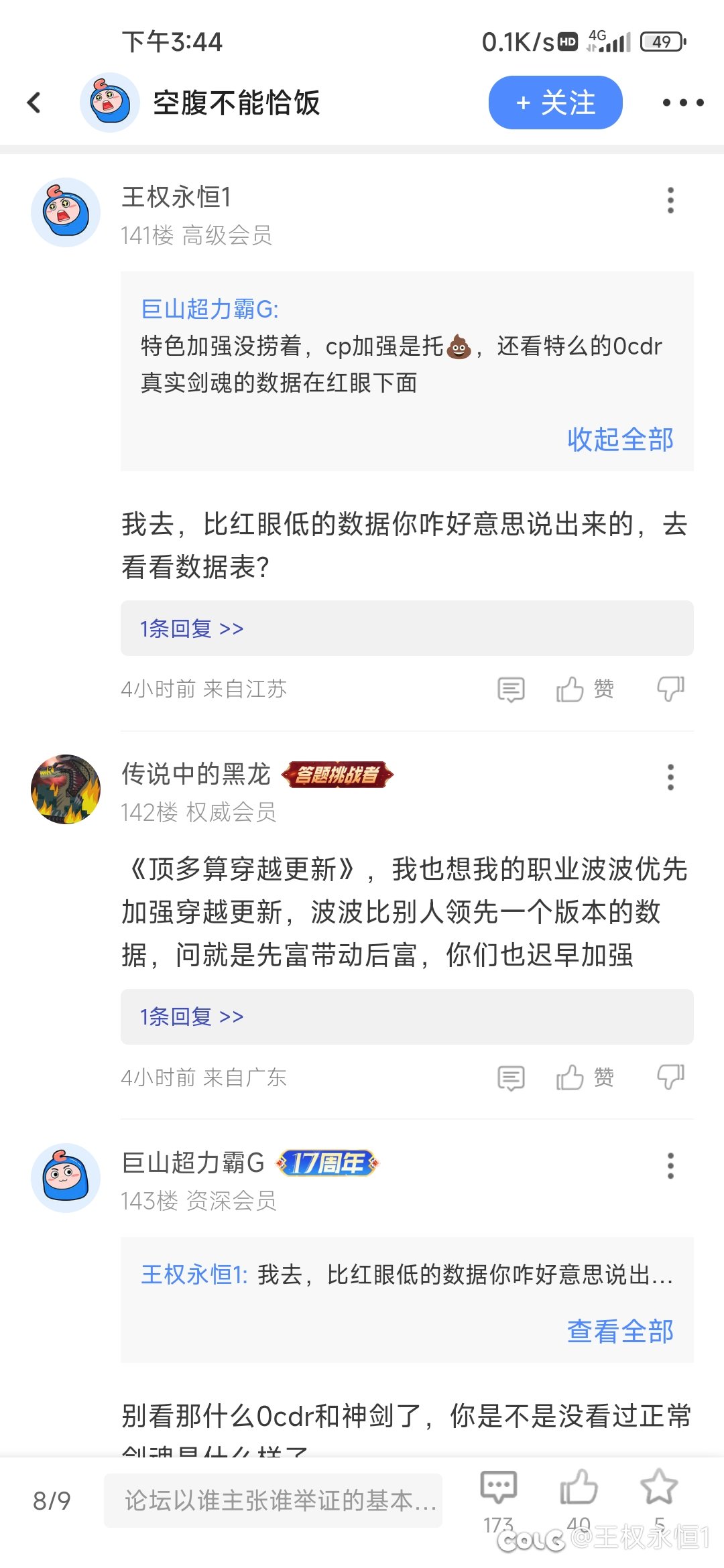The image size is (724, 1568).
Task: Open more options for the 141楼 post
Action: coord(670,200)
